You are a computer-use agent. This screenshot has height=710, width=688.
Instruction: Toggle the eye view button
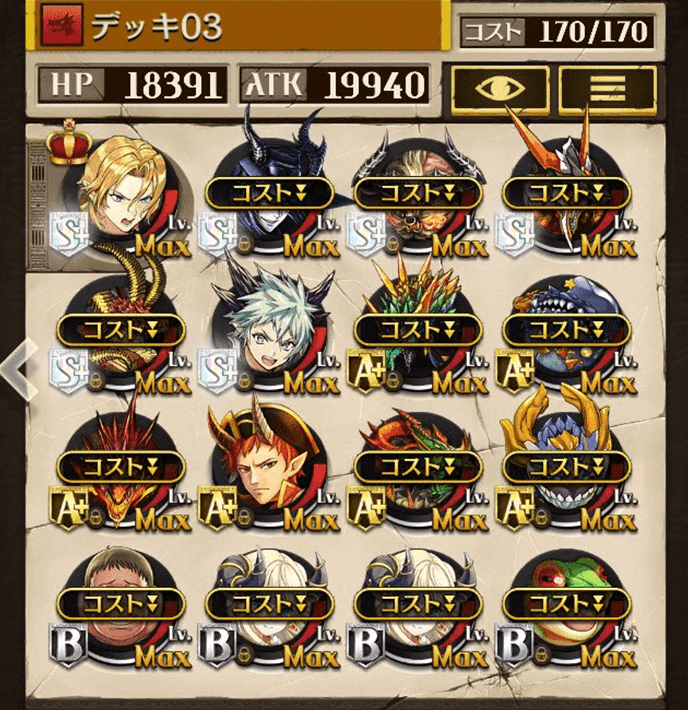499,88
